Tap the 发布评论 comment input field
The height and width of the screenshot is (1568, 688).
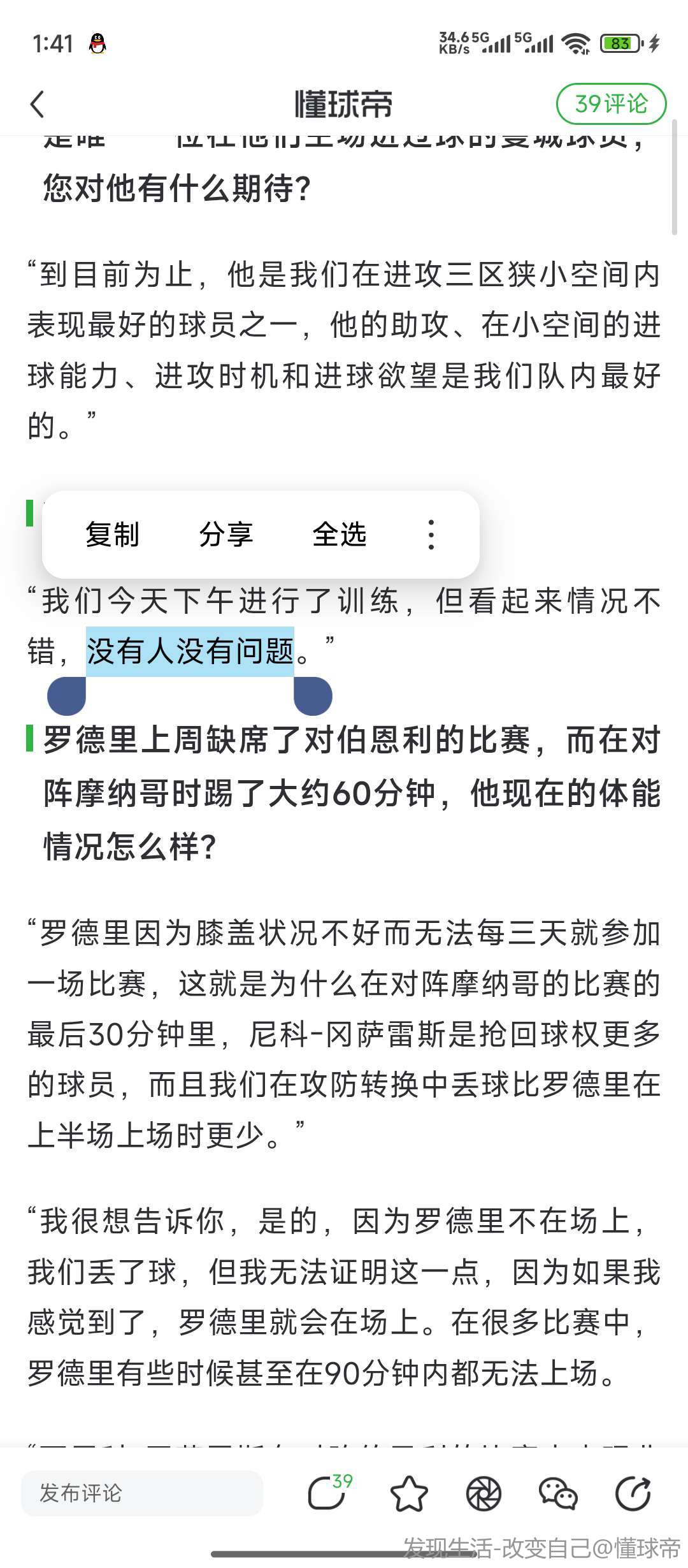(141, 1493)
